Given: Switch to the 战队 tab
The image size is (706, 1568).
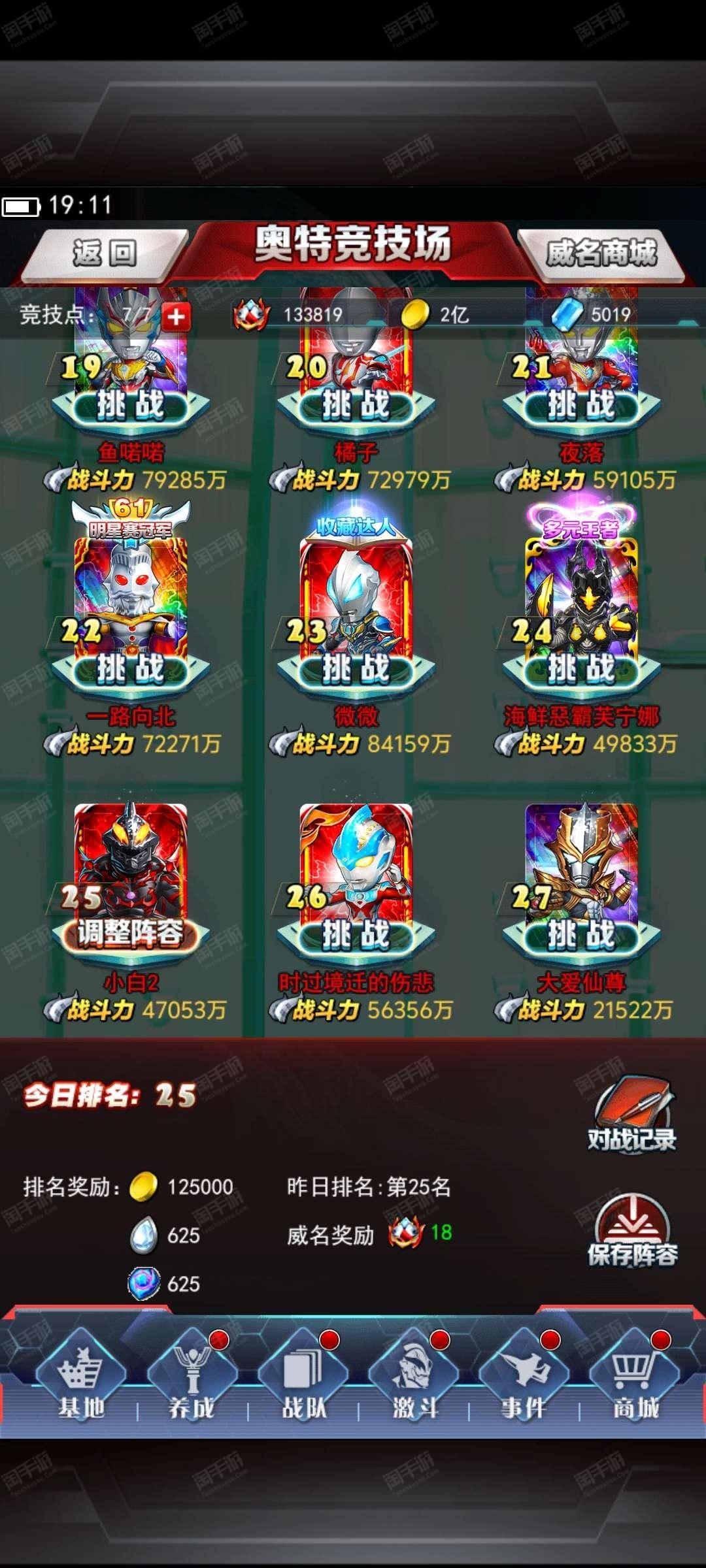Looking at the screenshot, I should pyautogui.click(x=303, y=1375).
